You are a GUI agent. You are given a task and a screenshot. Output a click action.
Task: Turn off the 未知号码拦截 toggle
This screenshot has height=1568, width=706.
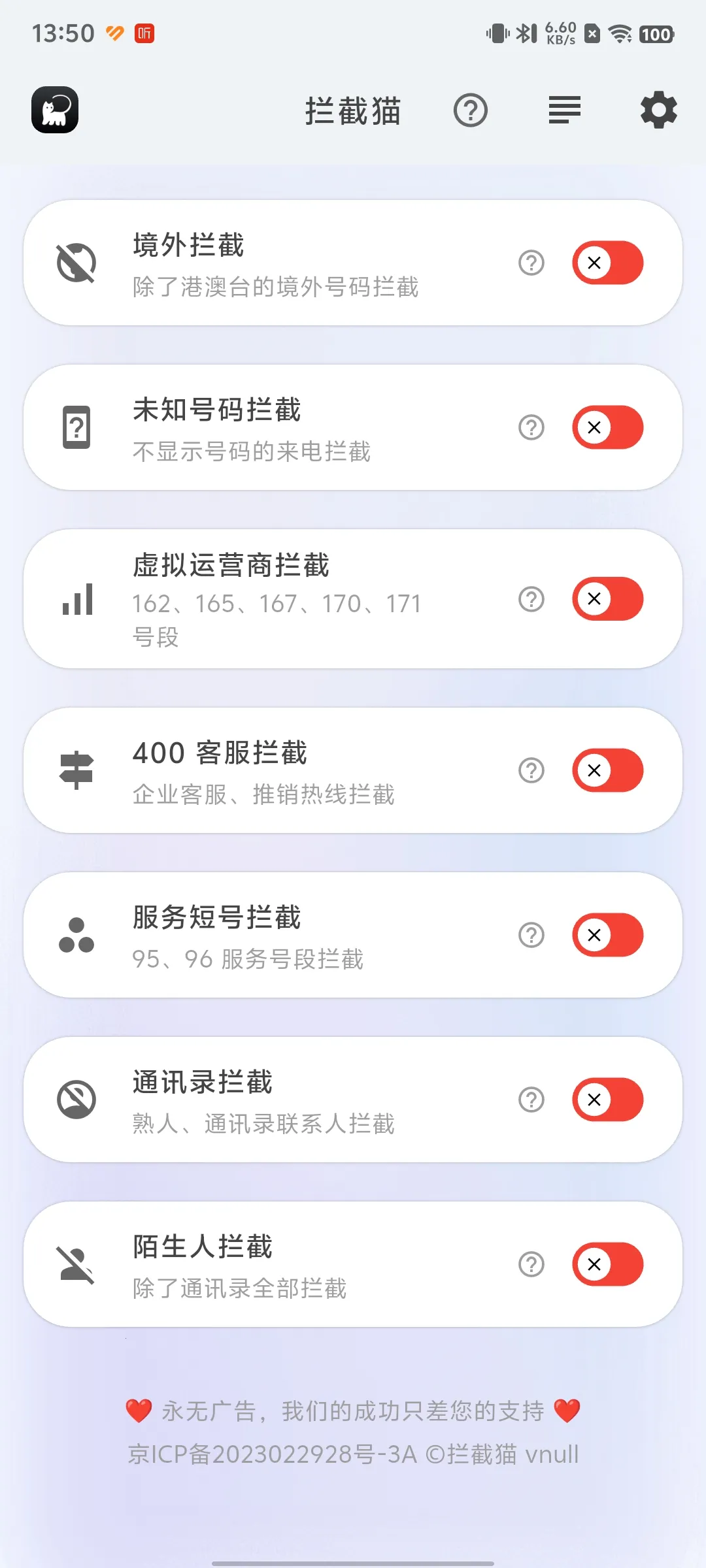607,427
